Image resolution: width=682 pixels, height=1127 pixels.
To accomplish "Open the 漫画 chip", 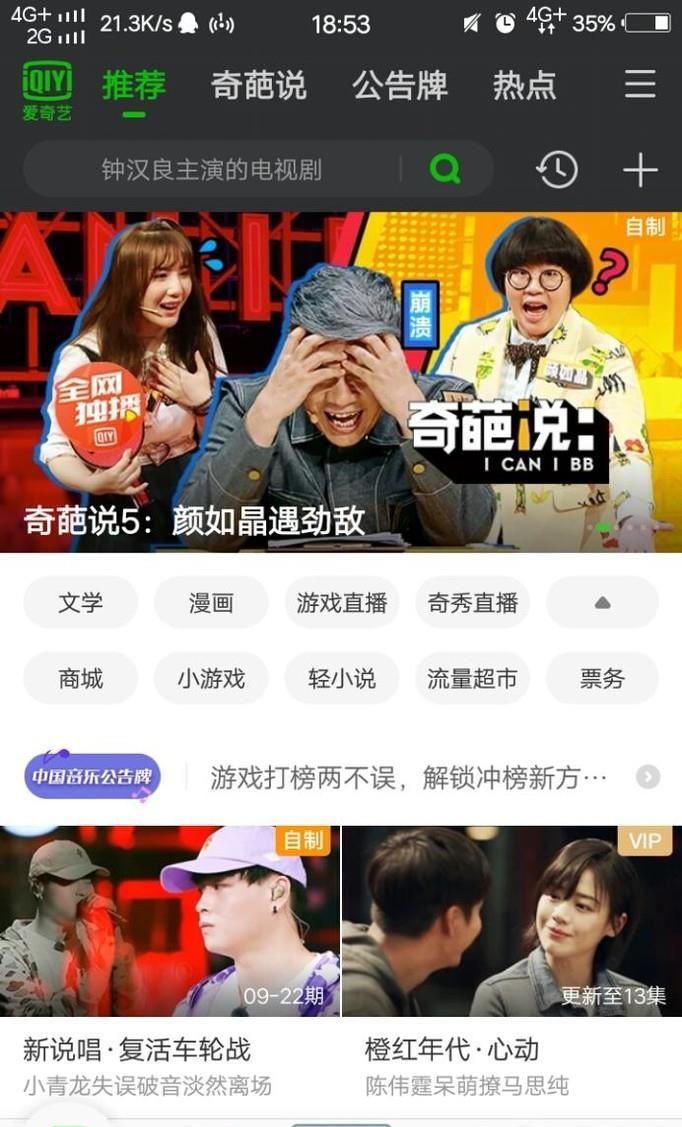I will 211,603.
